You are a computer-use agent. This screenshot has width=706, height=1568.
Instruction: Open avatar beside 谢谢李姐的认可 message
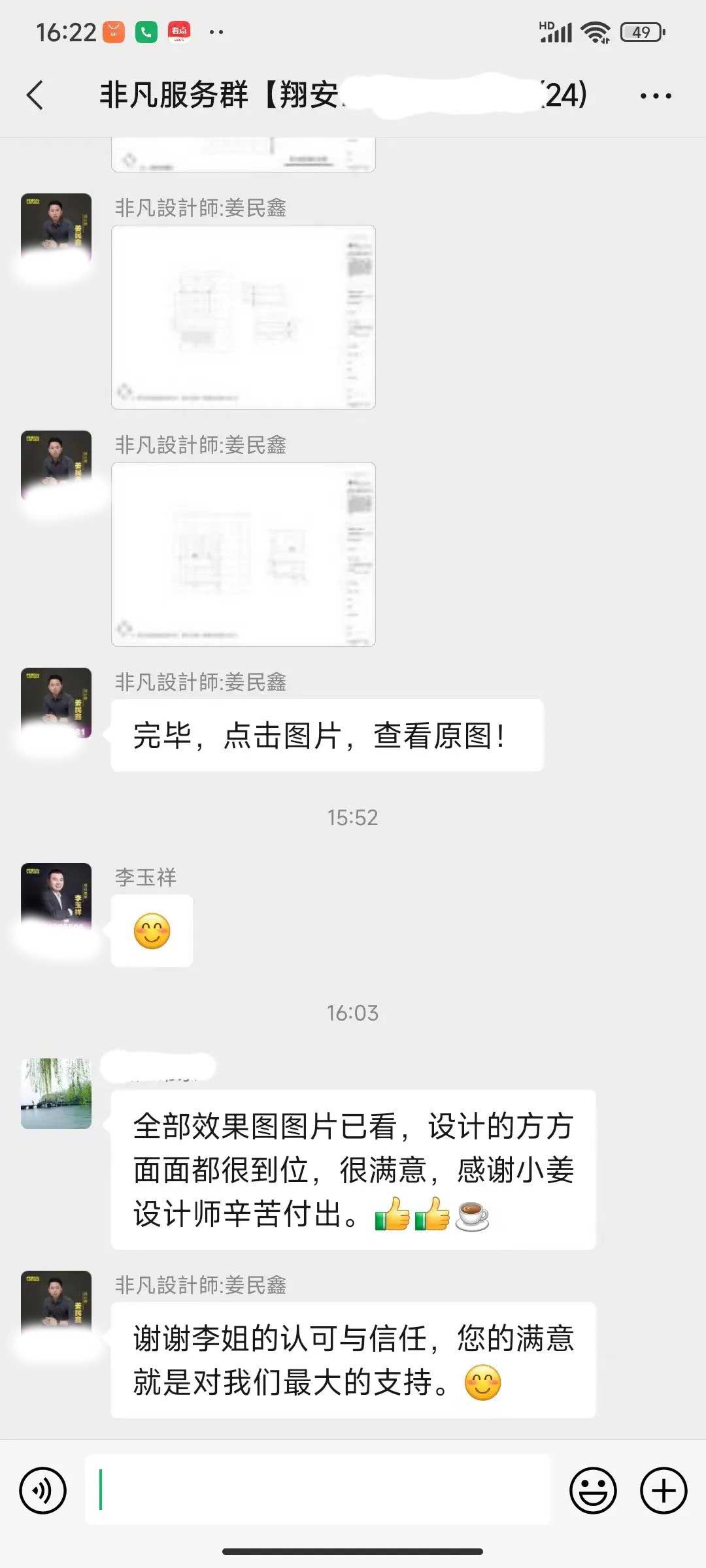[56, 1305]
